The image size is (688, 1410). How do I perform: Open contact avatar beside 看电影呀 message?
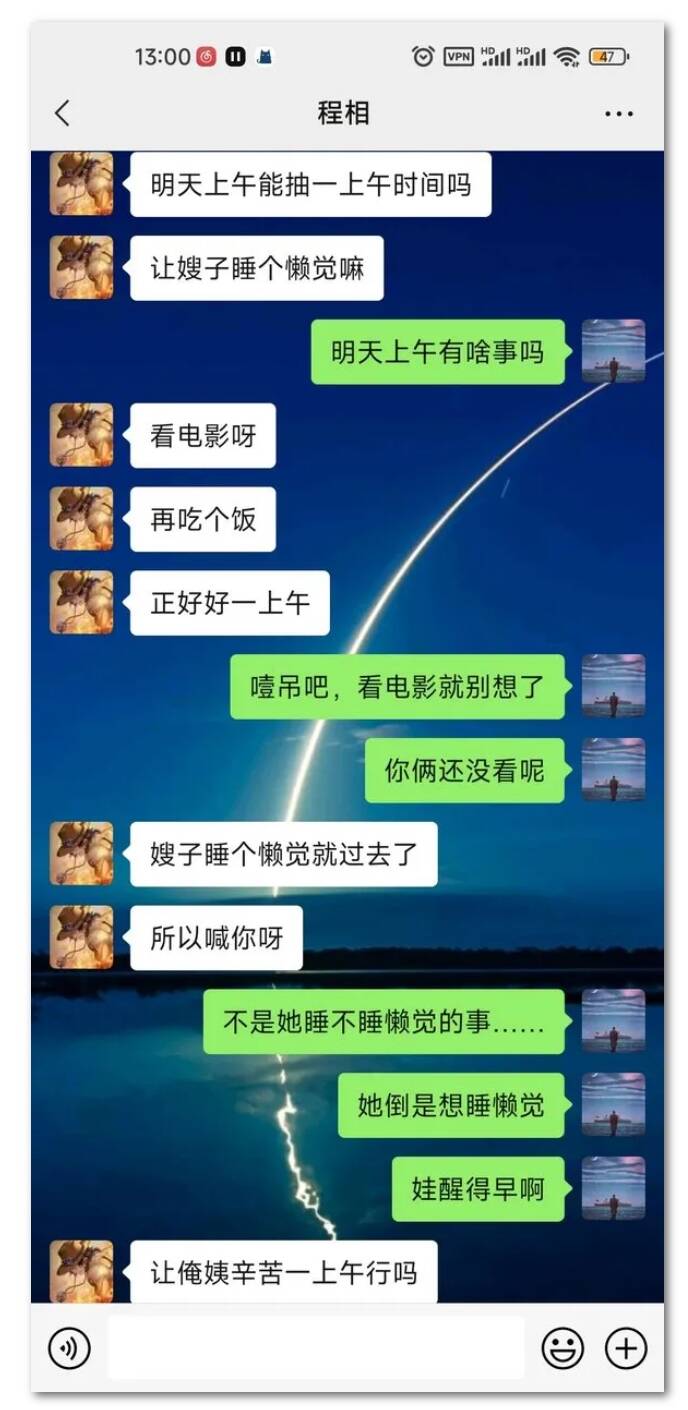82,435
